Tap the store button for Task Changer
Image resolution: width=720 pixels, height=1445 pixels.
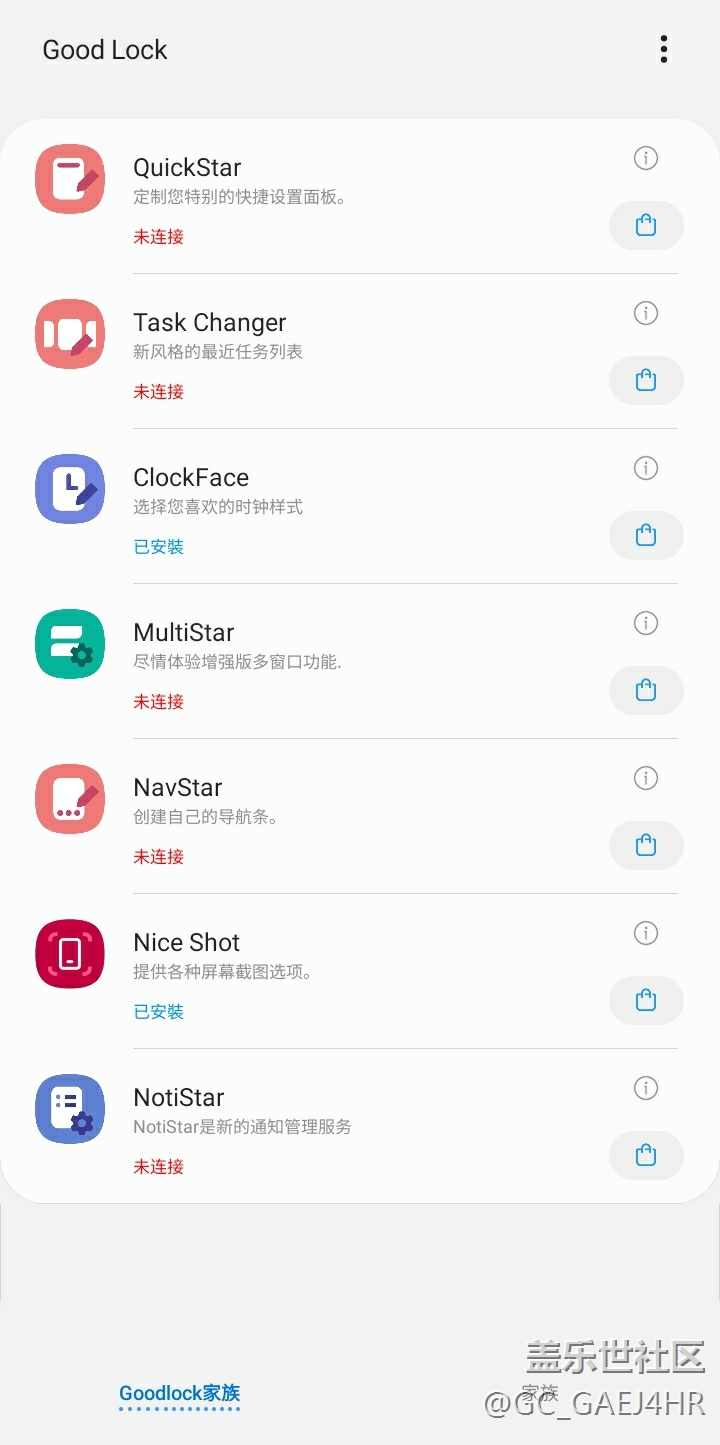coord(646,380)
